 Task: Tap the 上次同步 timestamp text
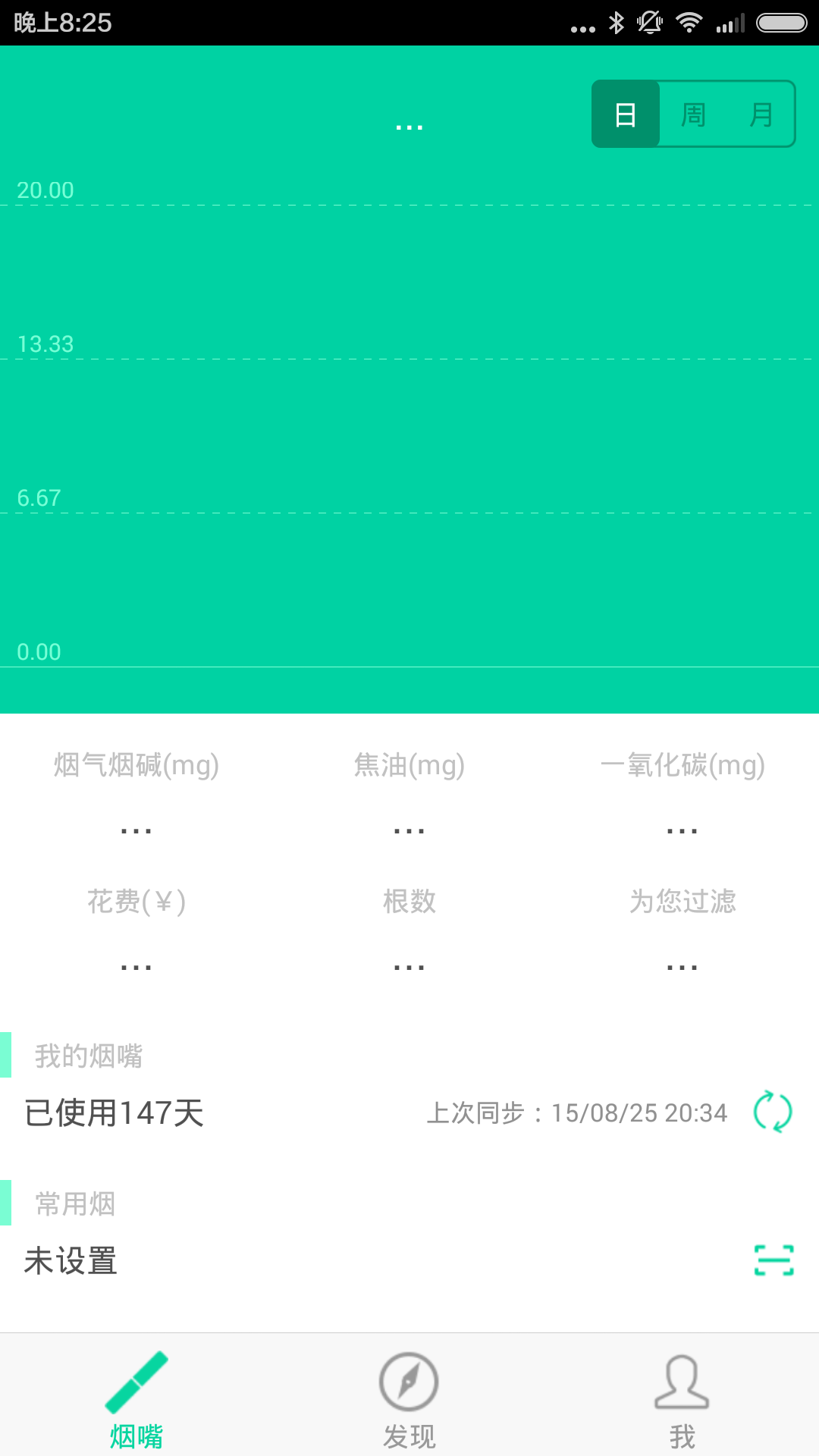click(x=579, y=1112)
